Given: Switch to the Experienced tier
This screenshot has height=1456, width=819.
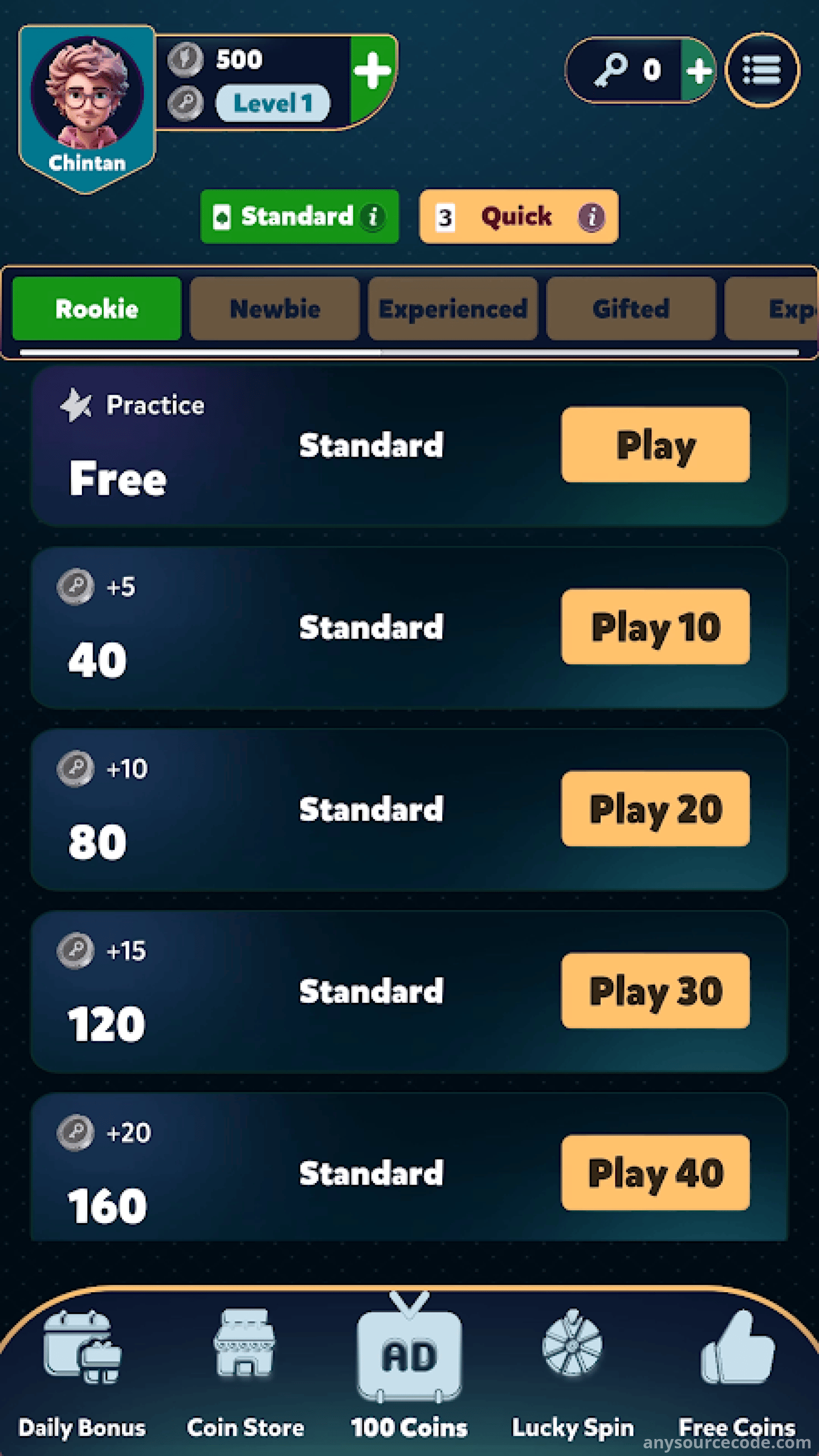Looking at the screenshot, I should 452,309.
